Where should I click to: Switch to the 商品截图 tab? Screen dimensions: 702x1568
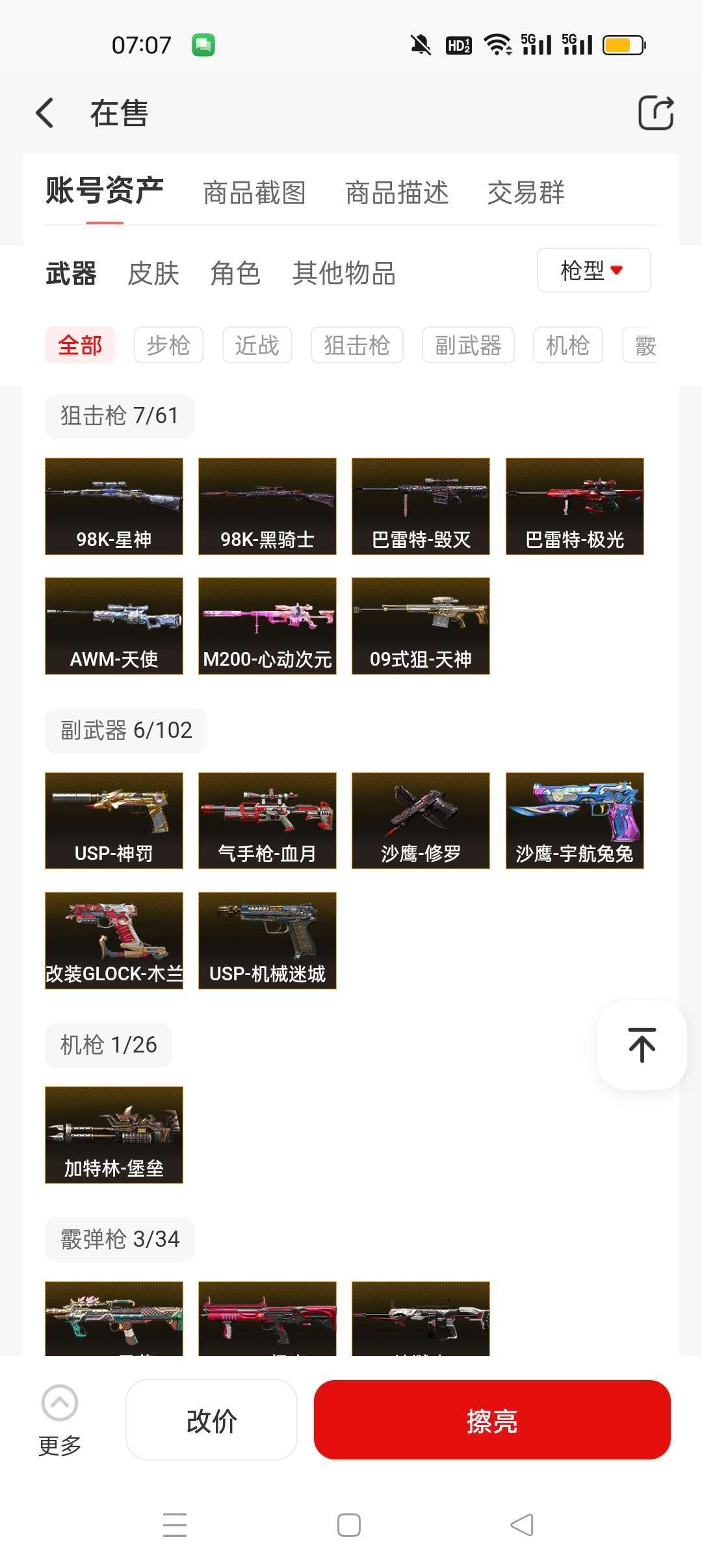click(254, 192)
